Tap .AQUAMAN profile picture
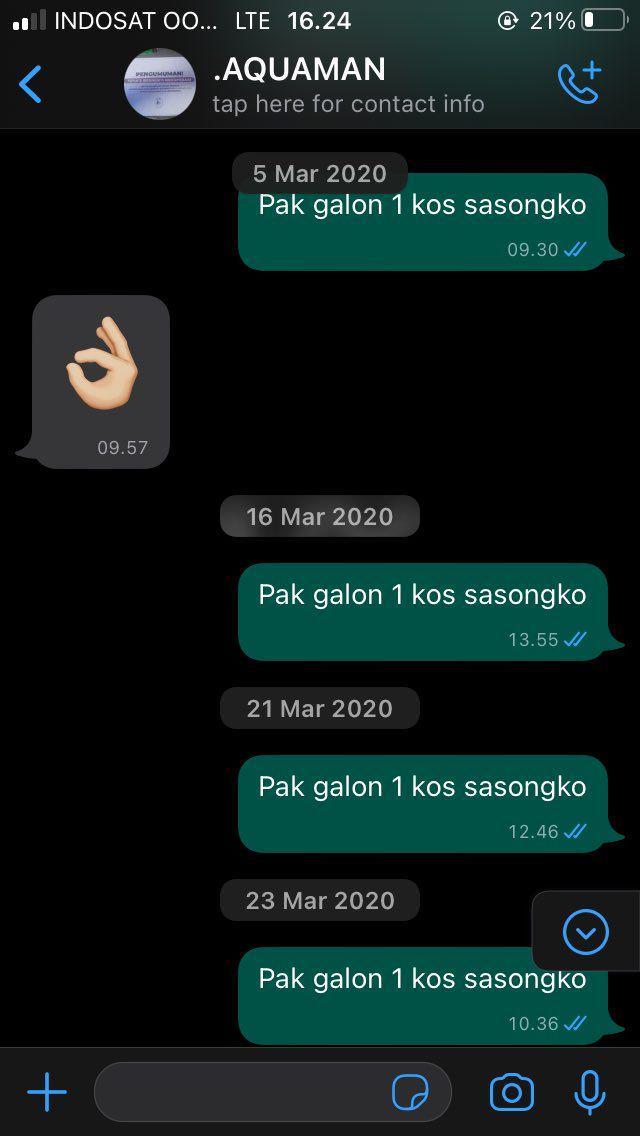640x1136 pixels. (160, 84)
